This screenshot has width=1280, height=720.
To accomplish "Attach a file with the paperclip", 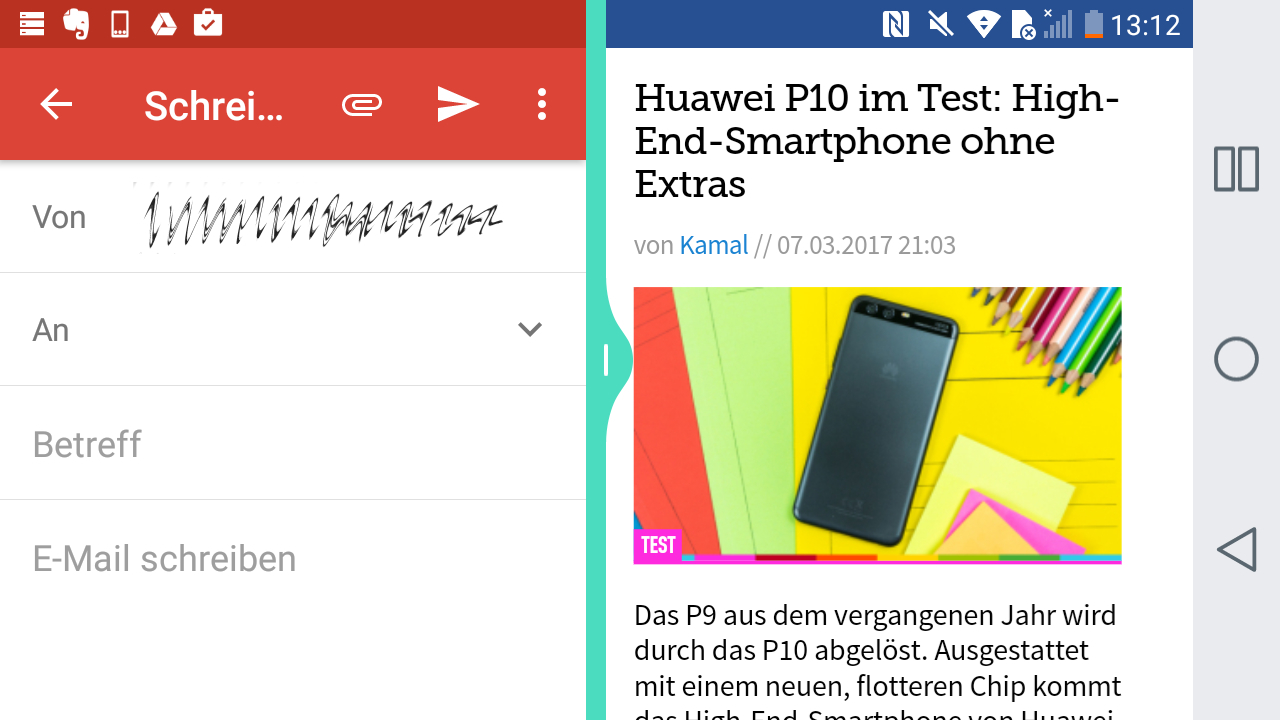I will (361, 104).
